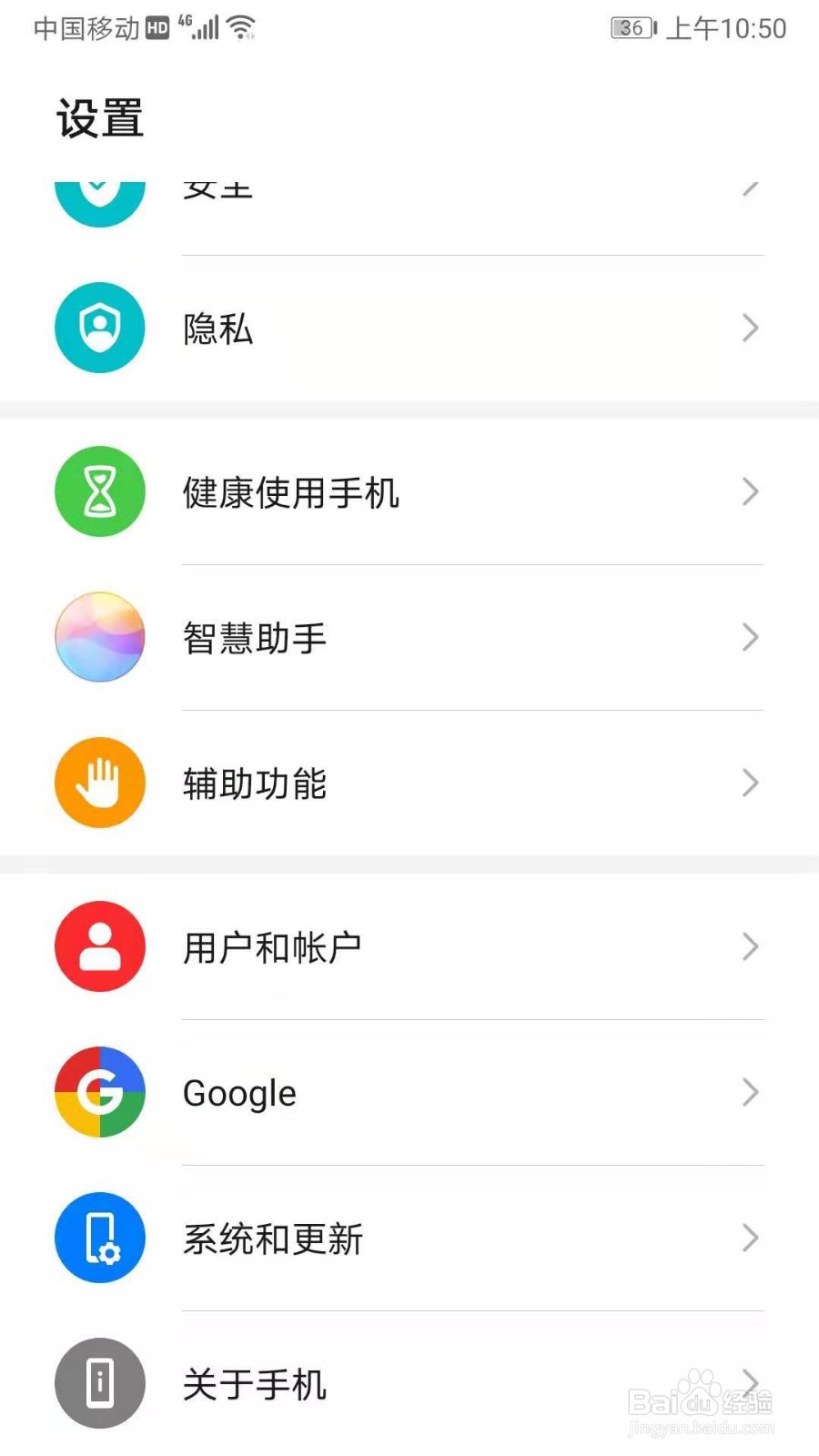Open 智慧助手 smart assistant settings

click(409, 638)
